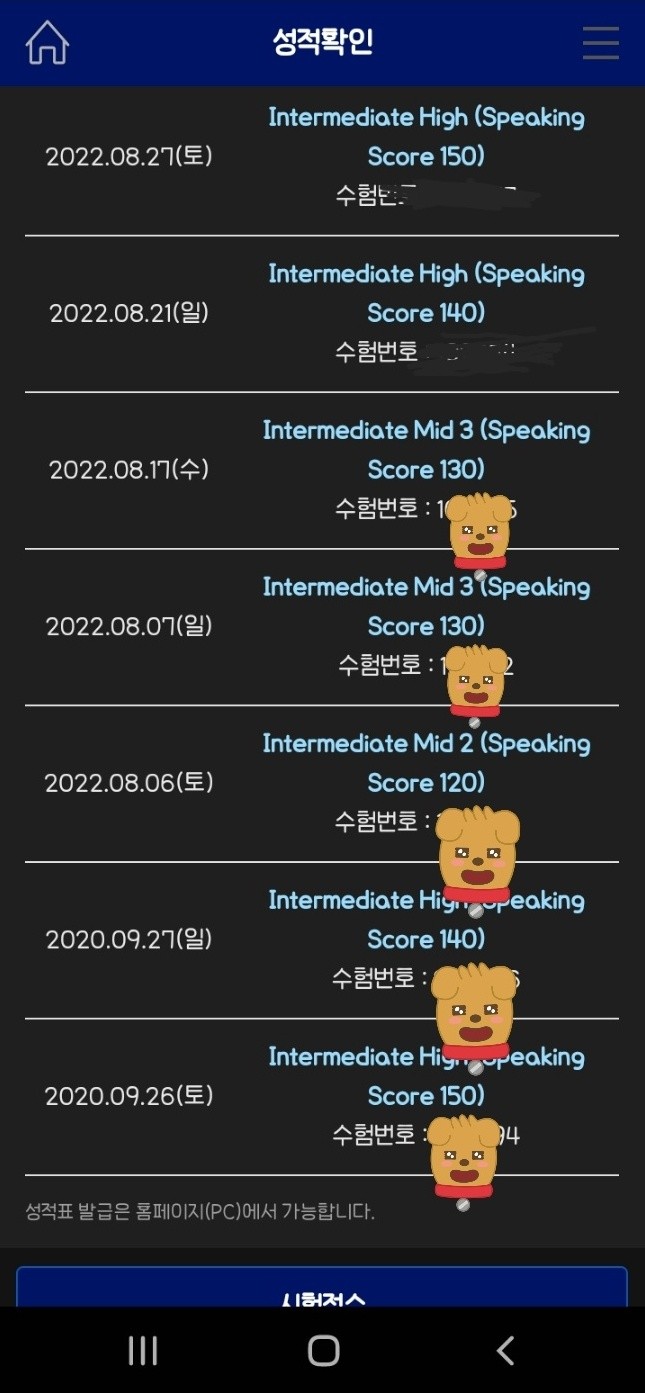Image resolution: width=645 pixels, height=1393 pixels.
Task: Open the 2022.08.27 Intermediate High score result
Action: (426, 136)
